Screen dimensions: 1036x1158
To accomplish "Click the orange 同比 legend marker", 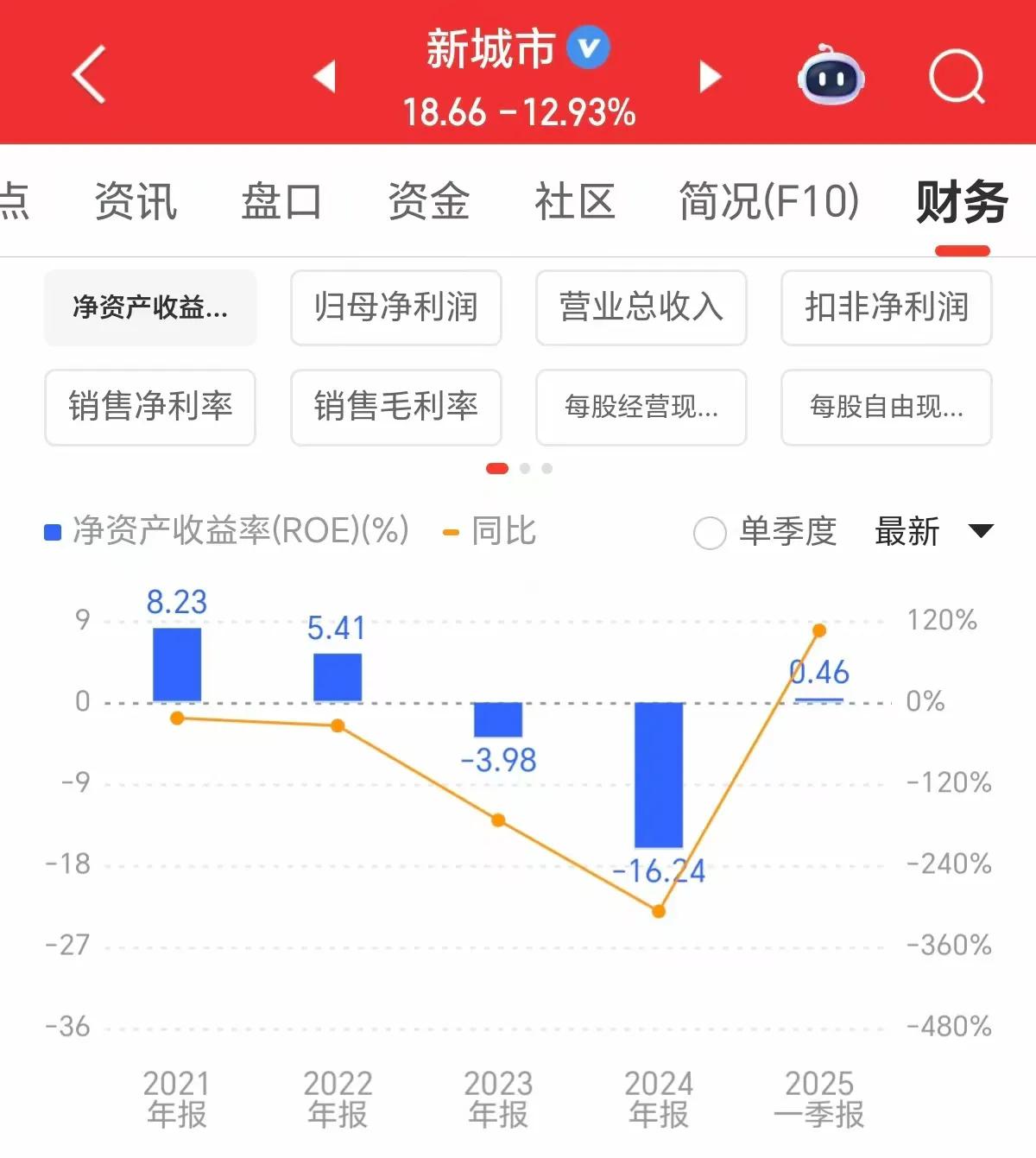I will point(449,532).
